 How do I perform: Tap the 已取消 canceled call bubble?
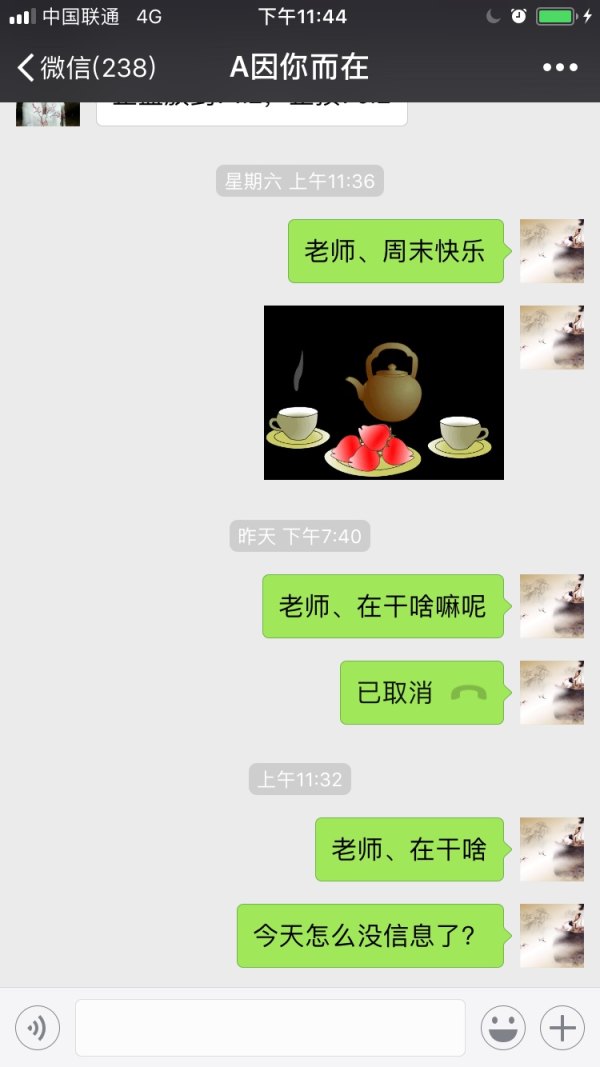pyautogui.click(x=421, y=692)
